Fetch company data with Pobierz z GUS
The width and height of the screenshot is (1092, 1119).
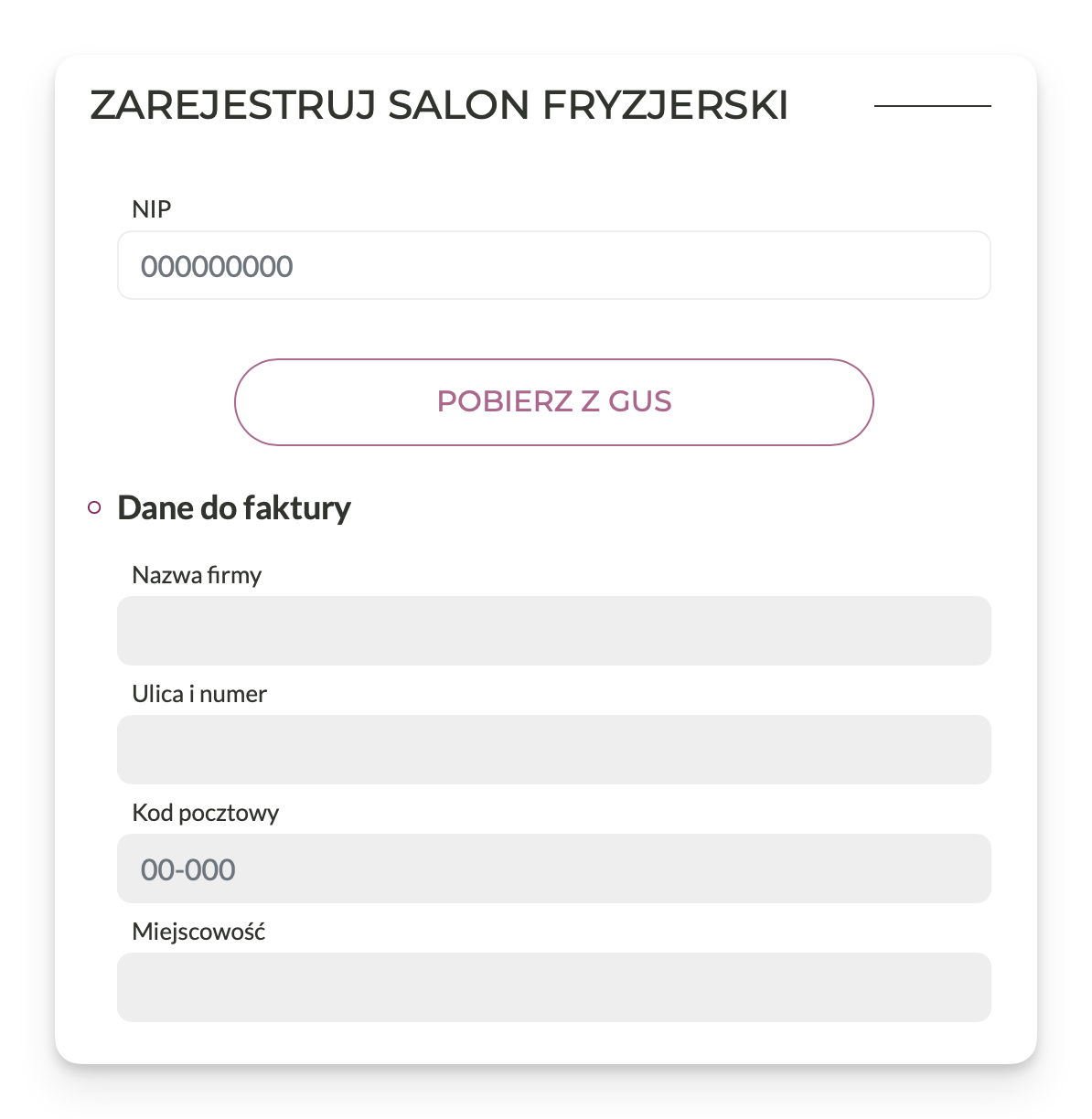coord(553,402)
